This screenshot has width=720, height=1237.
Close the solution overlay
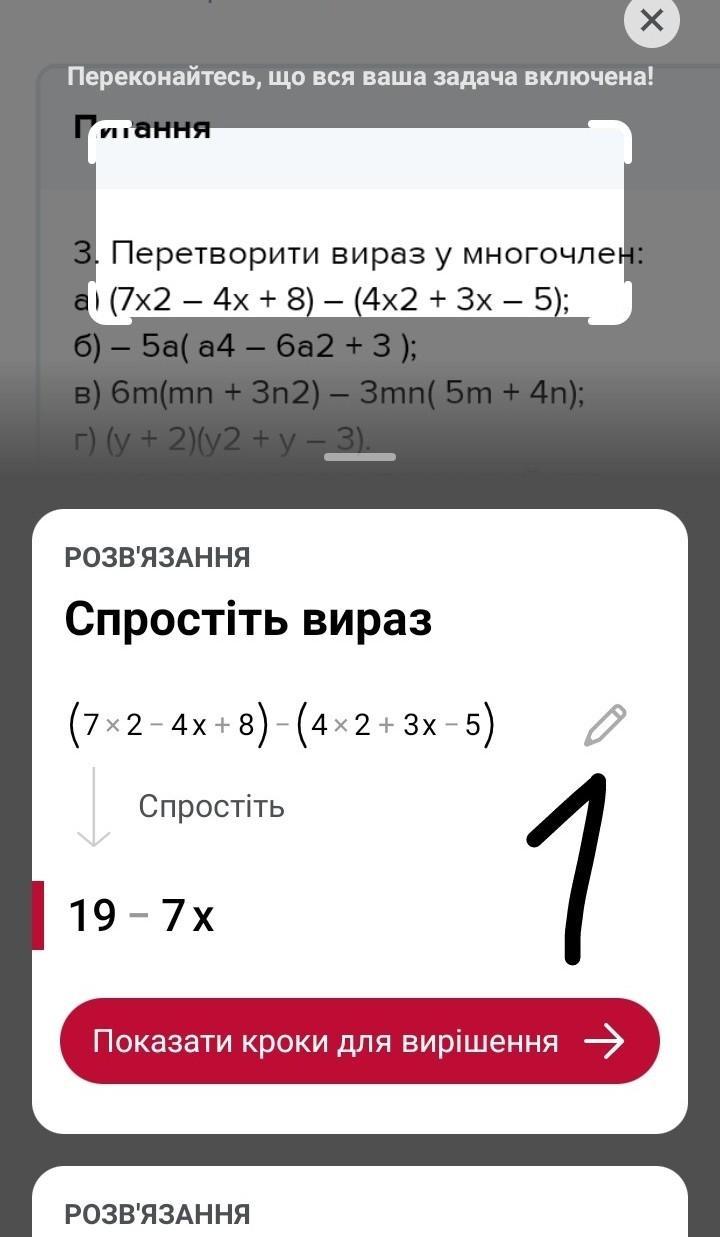pyautogui.click(x=651, y=20)
